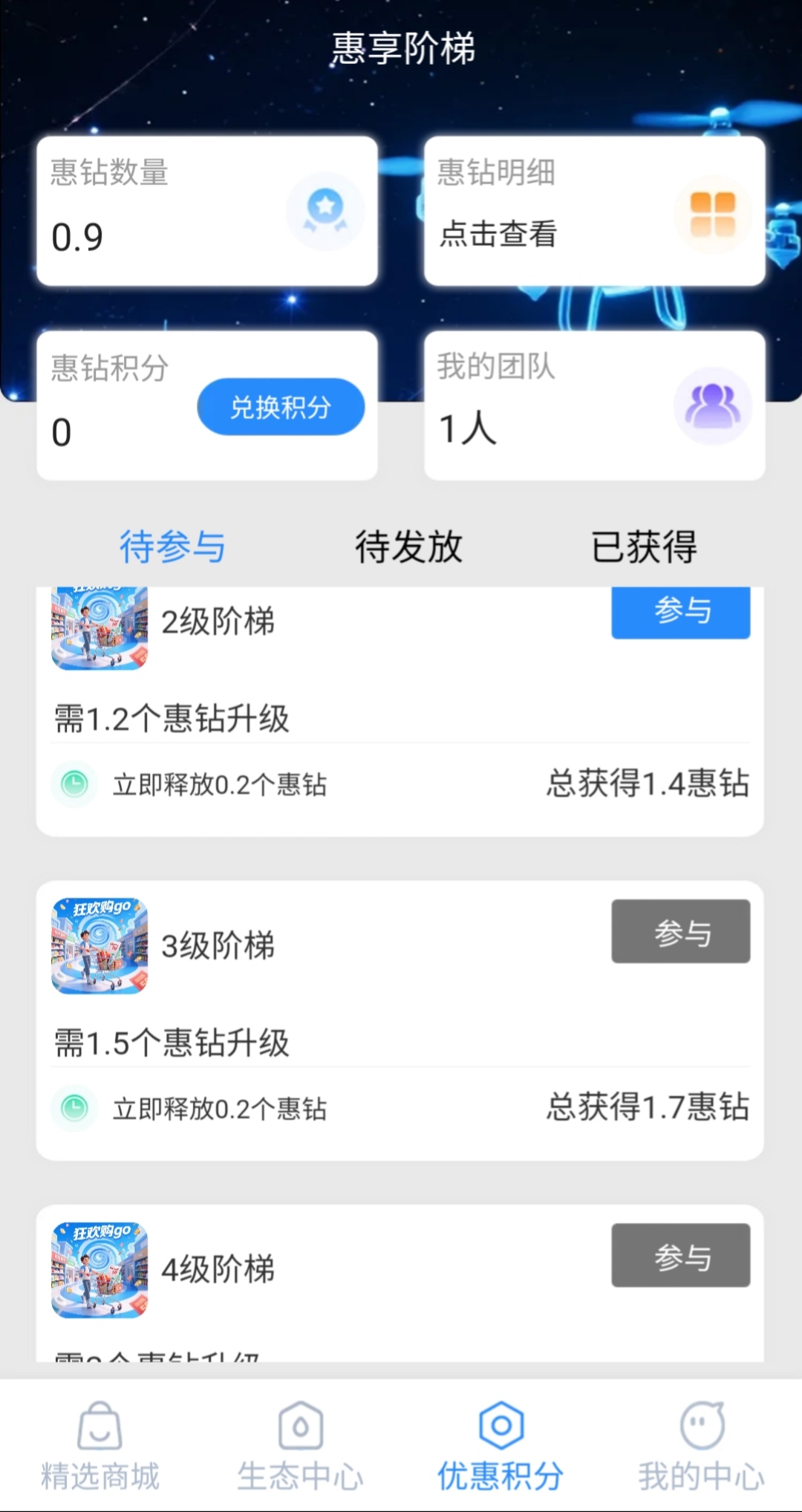Open the 我的团队 card
Viewport: 802px width, 1512px height.
[x=594, y=405]
